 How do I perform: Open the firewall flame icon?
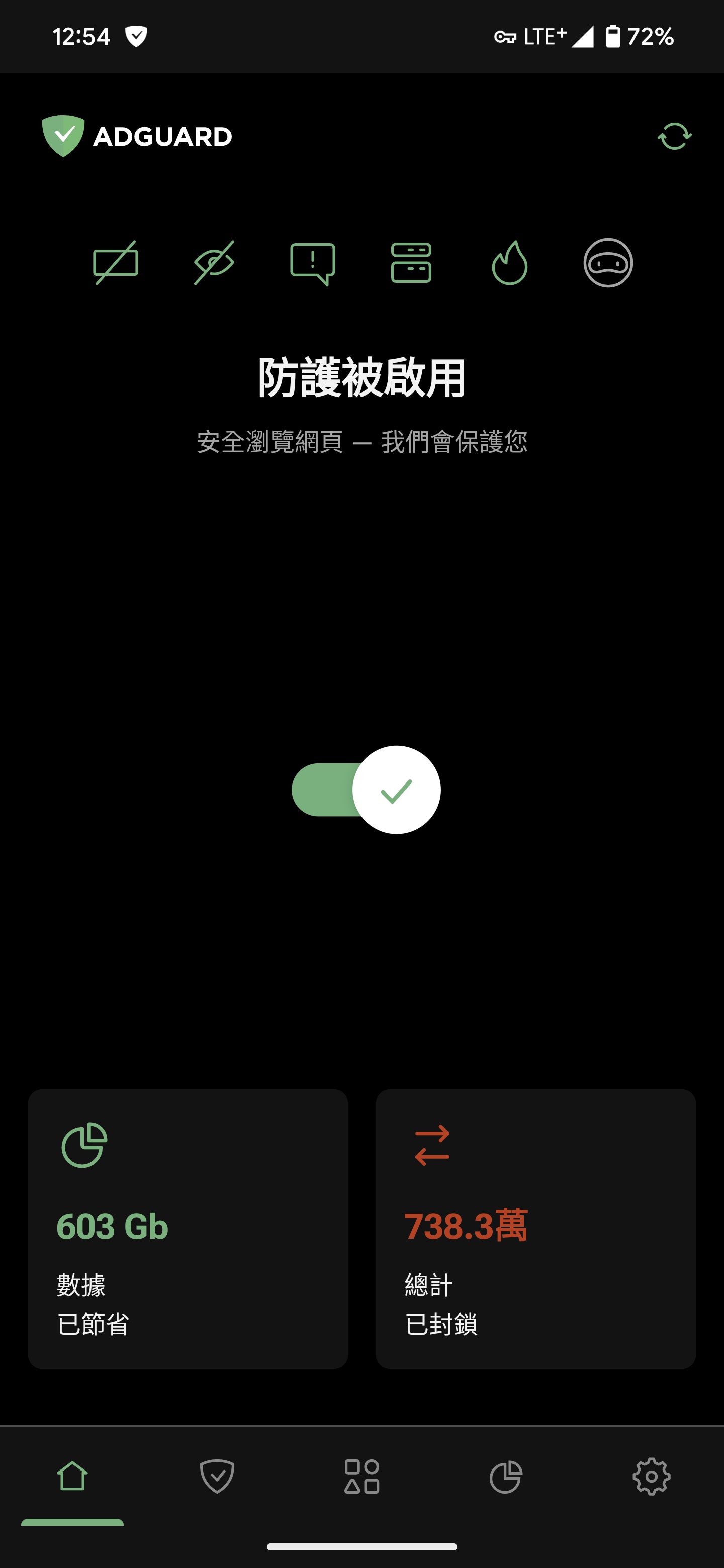510,263
